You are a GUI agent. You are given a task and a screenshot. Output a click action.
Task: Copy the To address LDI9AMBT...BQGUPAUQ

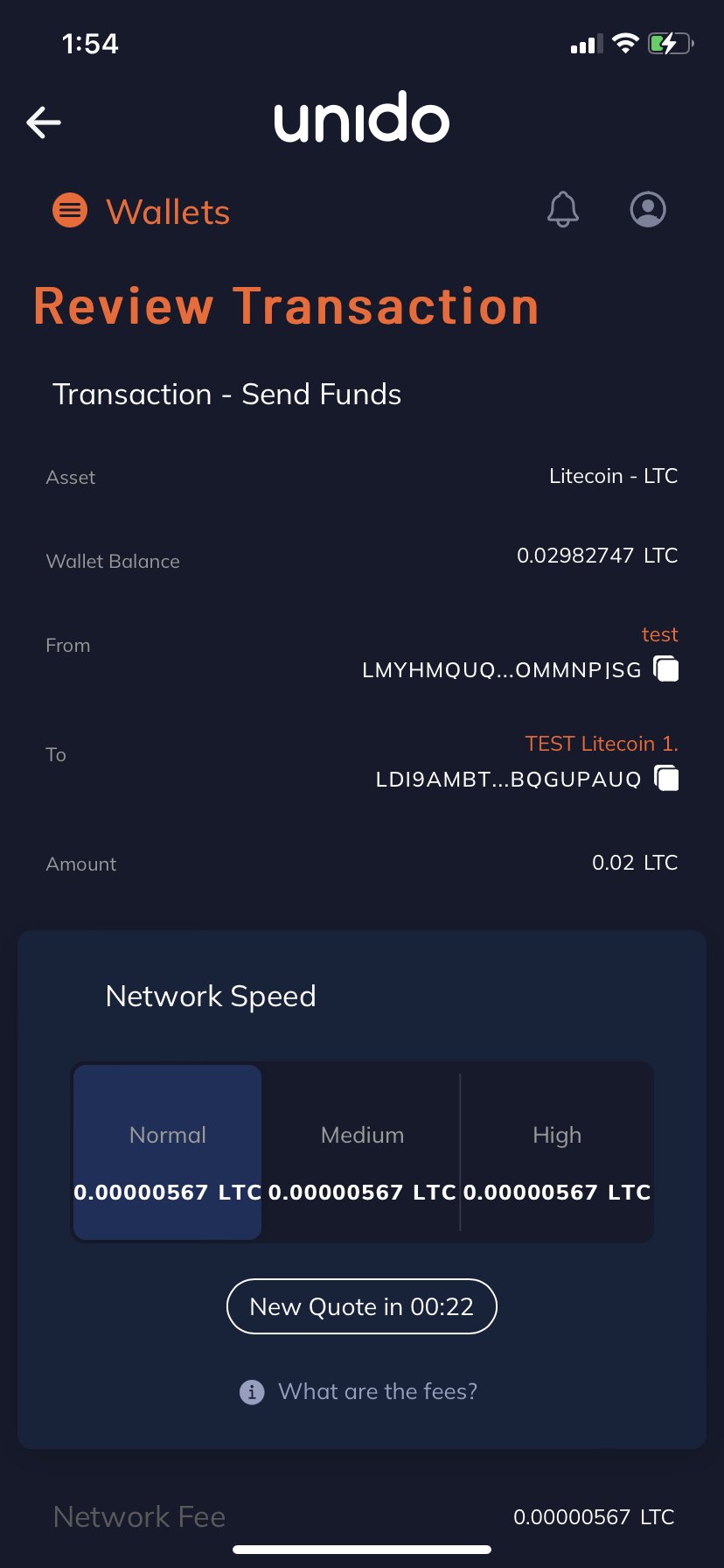click(666, 778)
